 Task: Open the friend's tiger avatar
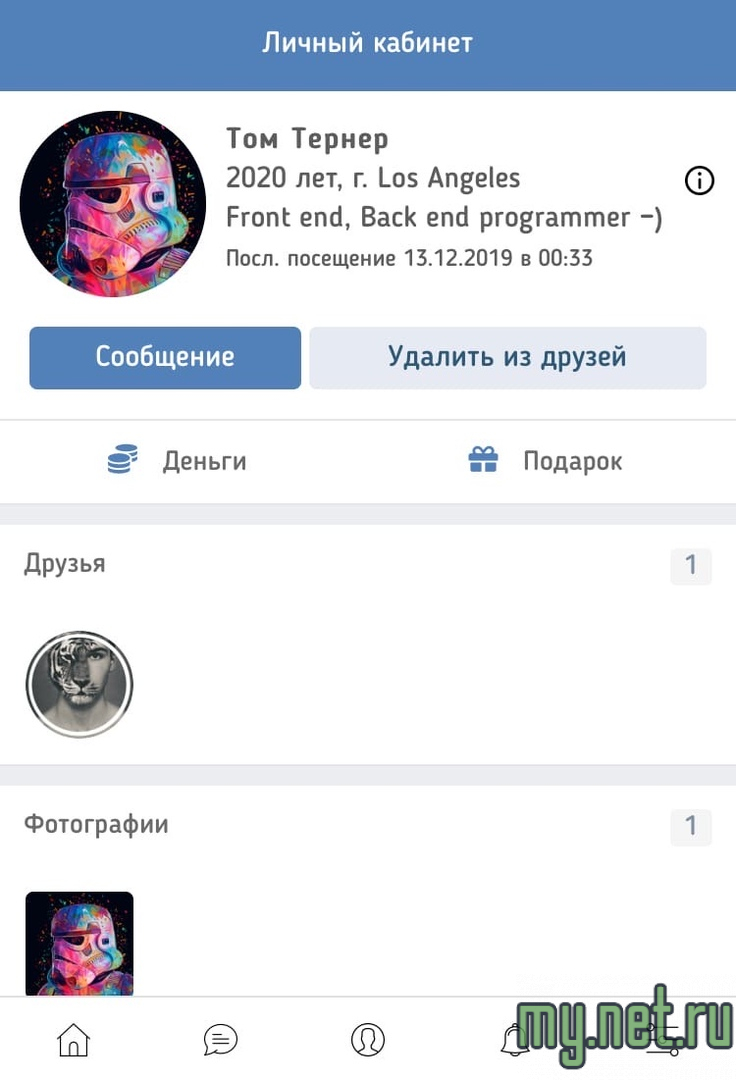[x=79, y=685]
